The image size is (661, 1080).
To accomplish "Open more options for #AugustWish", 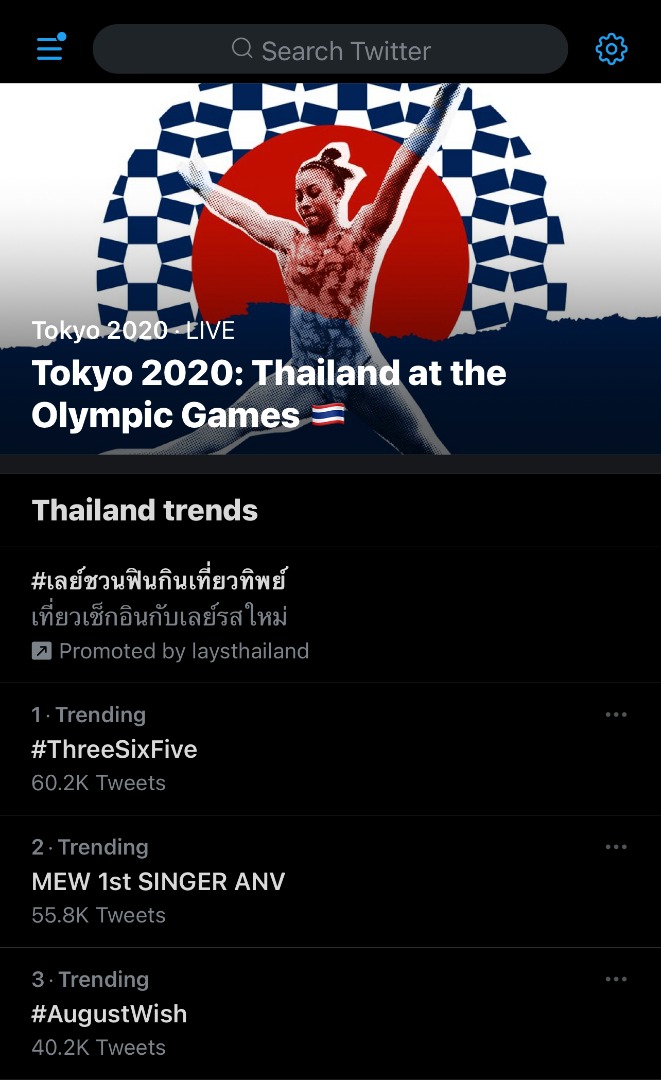I will tap(616, 979).
